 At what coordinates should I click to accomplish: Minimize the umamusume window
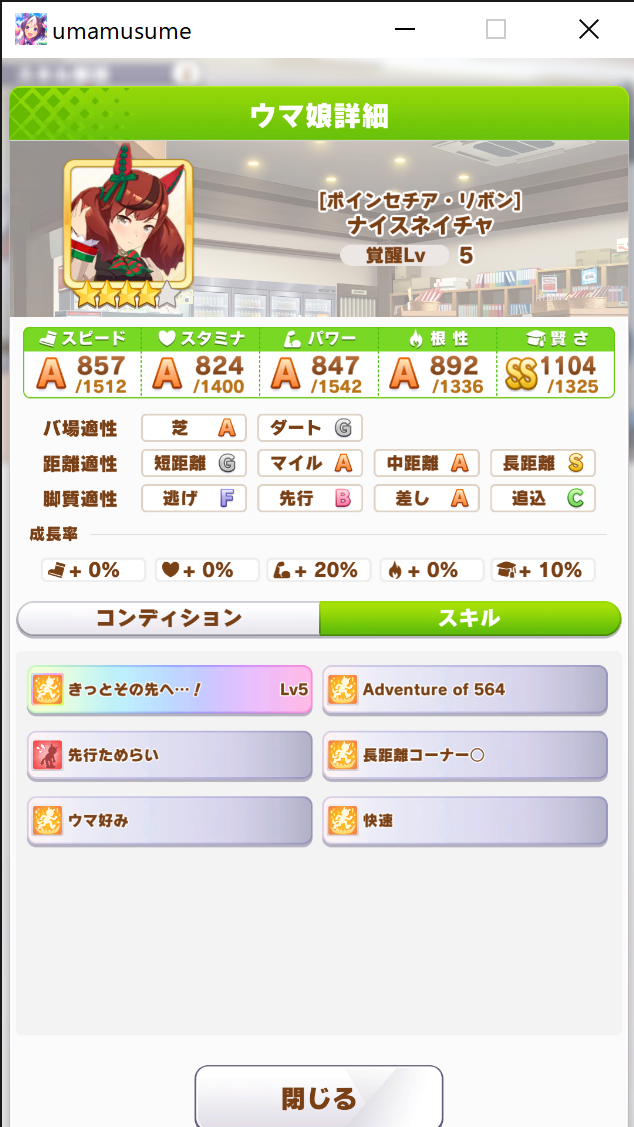pos(405,29)
